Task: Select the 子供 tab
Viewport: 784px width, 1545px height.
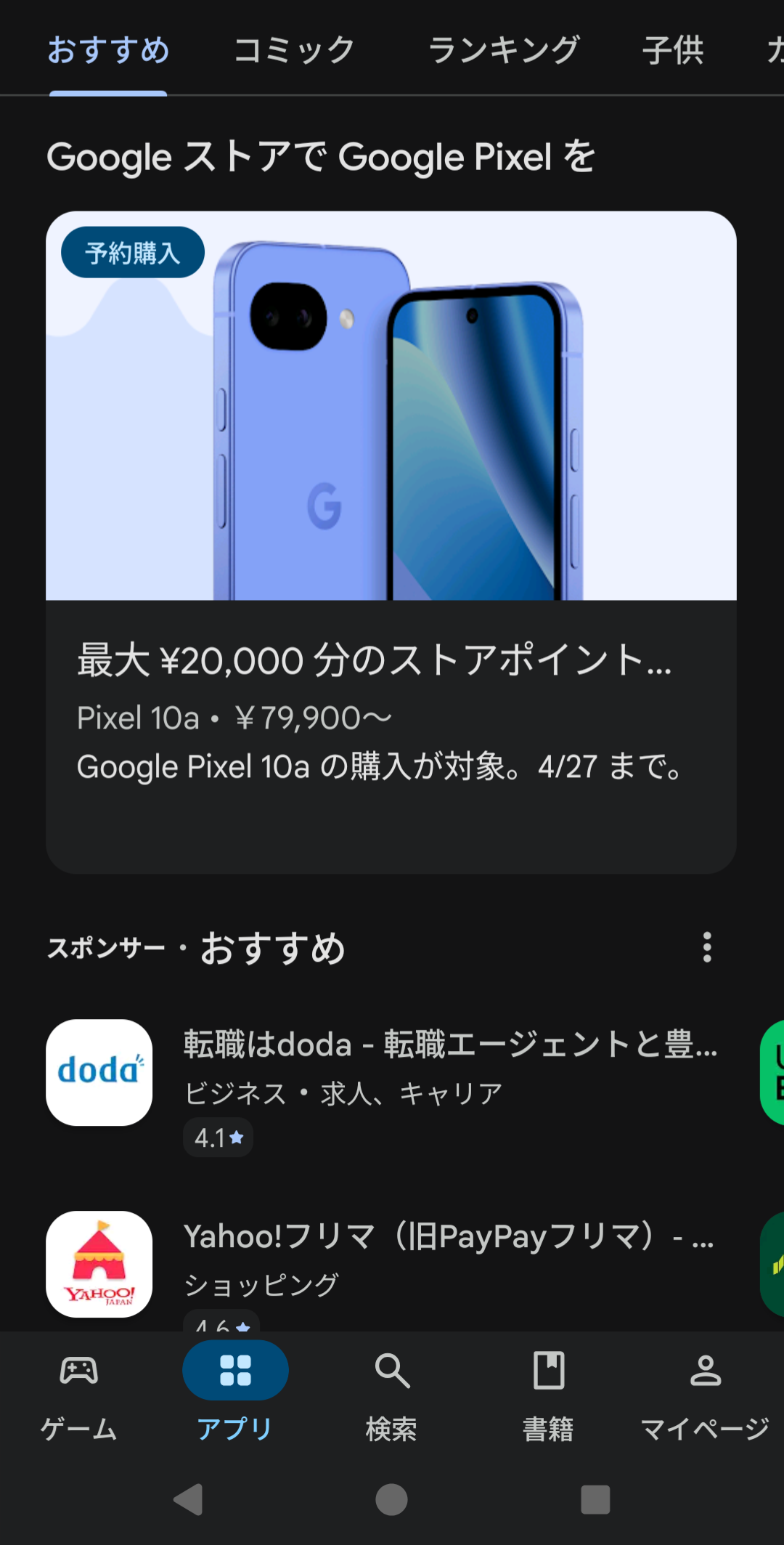Action: (673, 51)
